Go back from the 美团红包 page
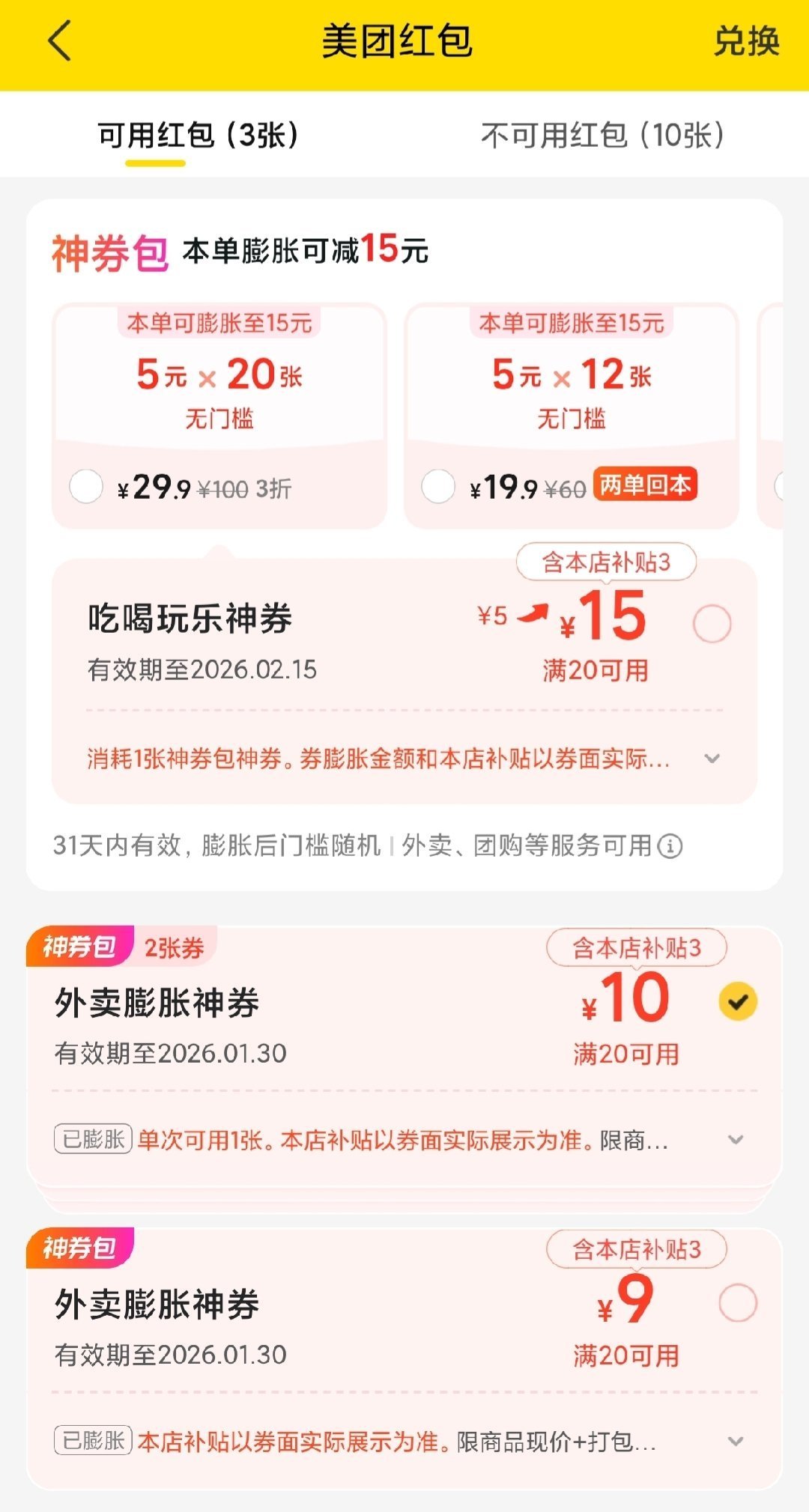The image size is (809, 1512). point(60,41)
